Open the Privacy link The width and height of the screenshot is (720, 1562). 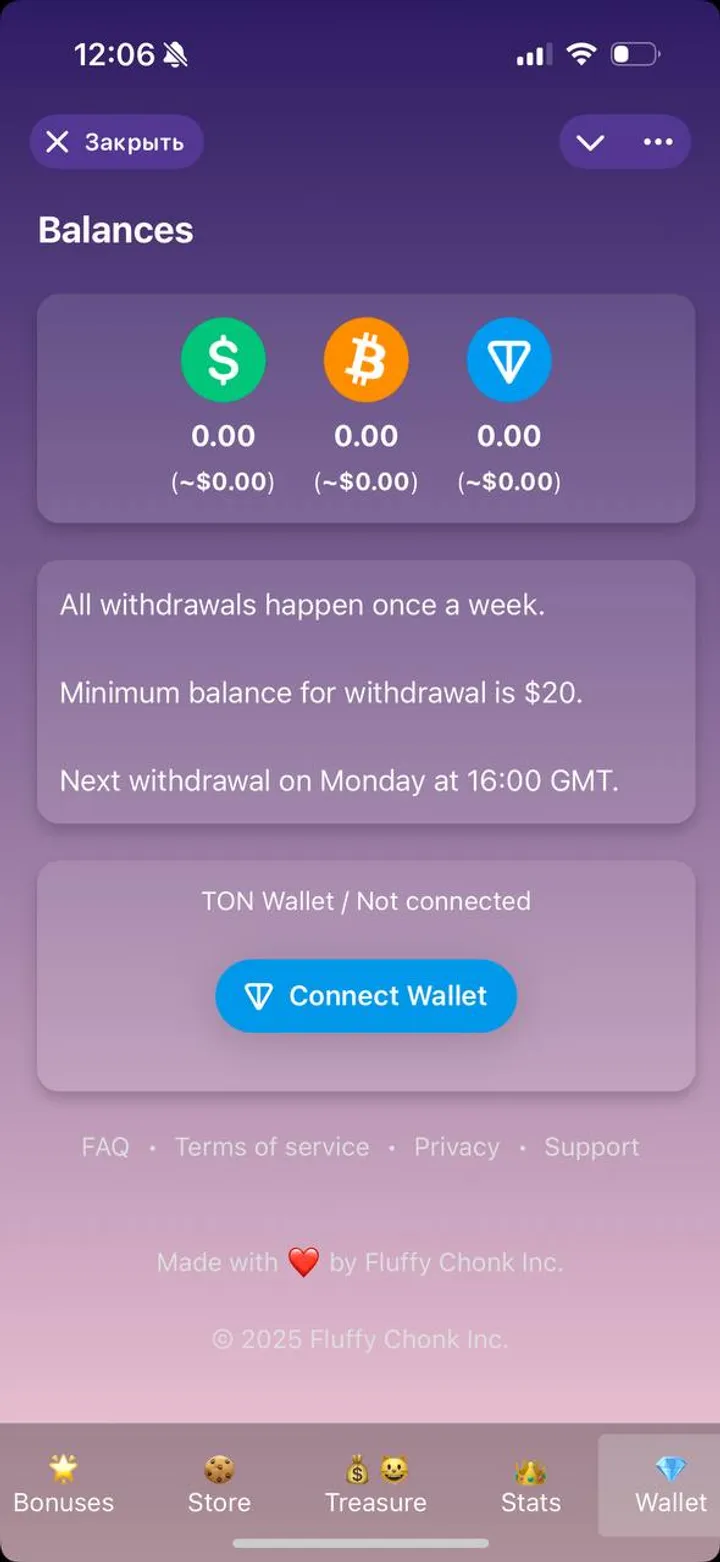click(456, 1147)
